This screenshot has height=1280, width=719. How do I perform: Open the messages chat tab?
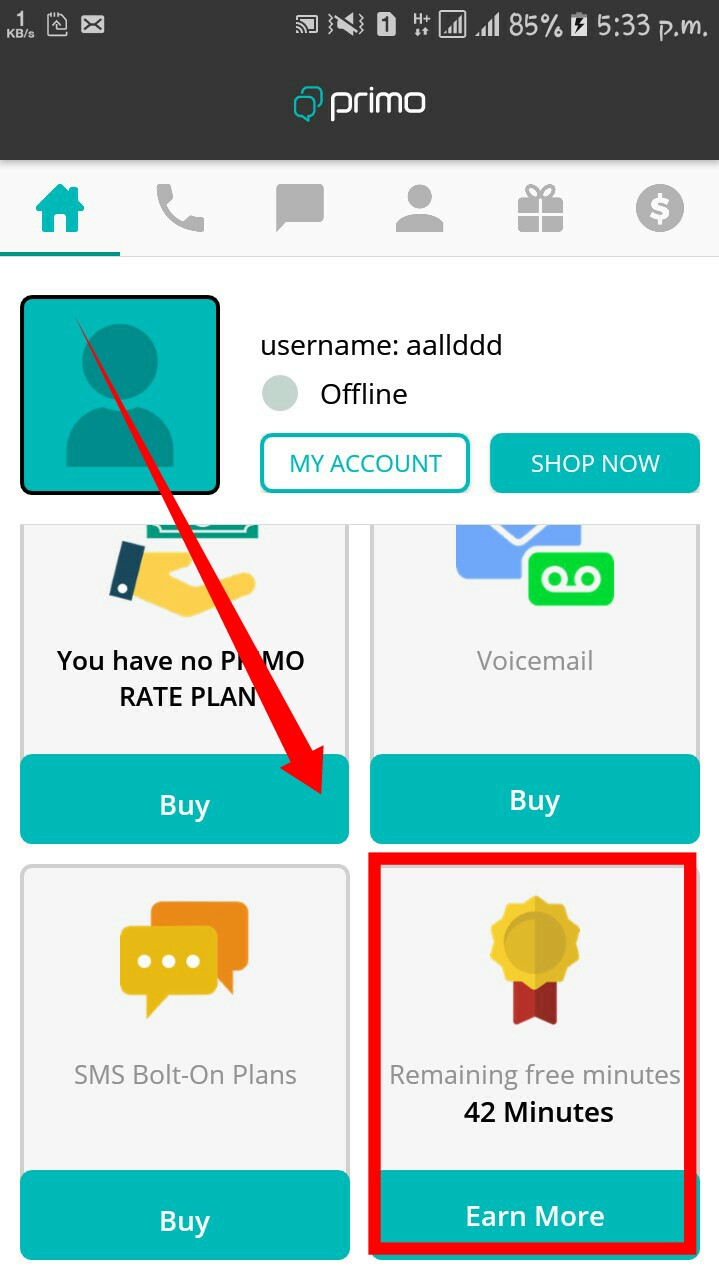point(300,210)
